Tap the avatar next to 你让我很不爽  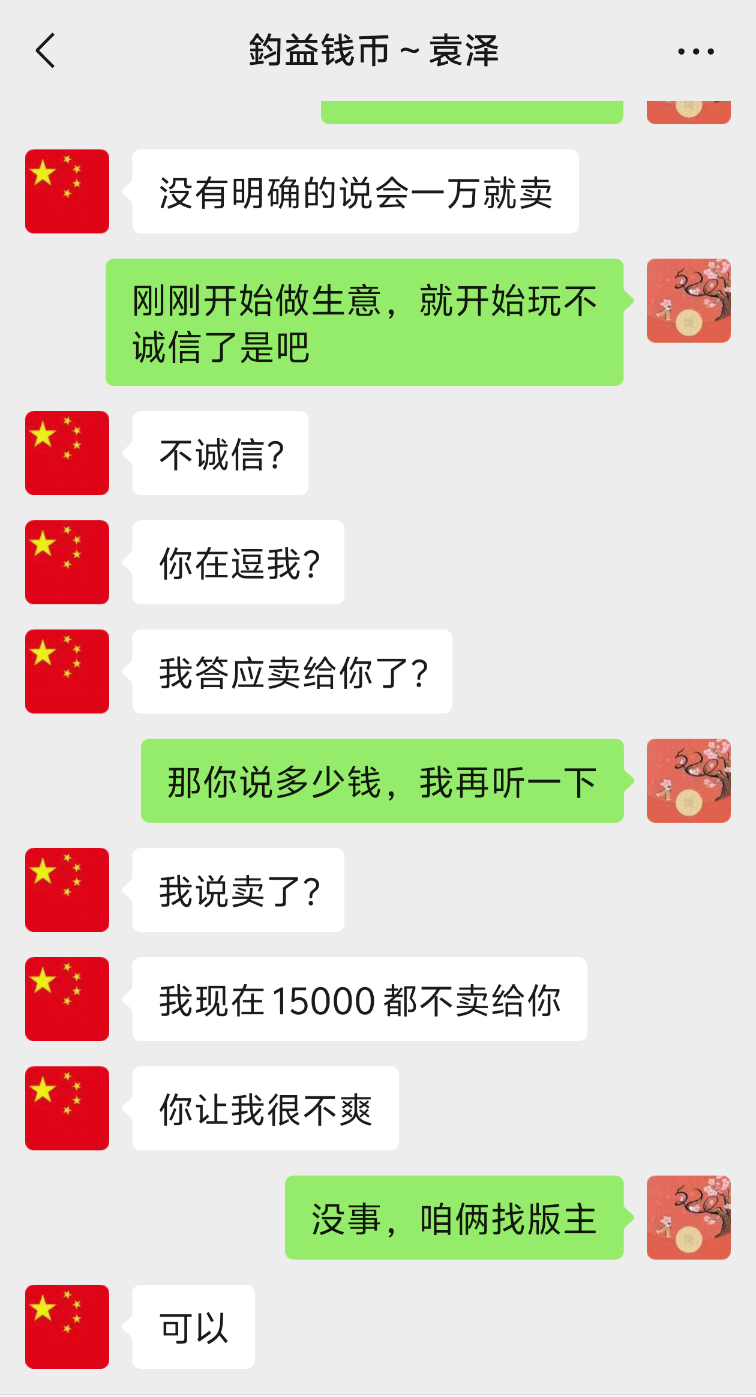pyautogui.click(x=66, y=1108)
